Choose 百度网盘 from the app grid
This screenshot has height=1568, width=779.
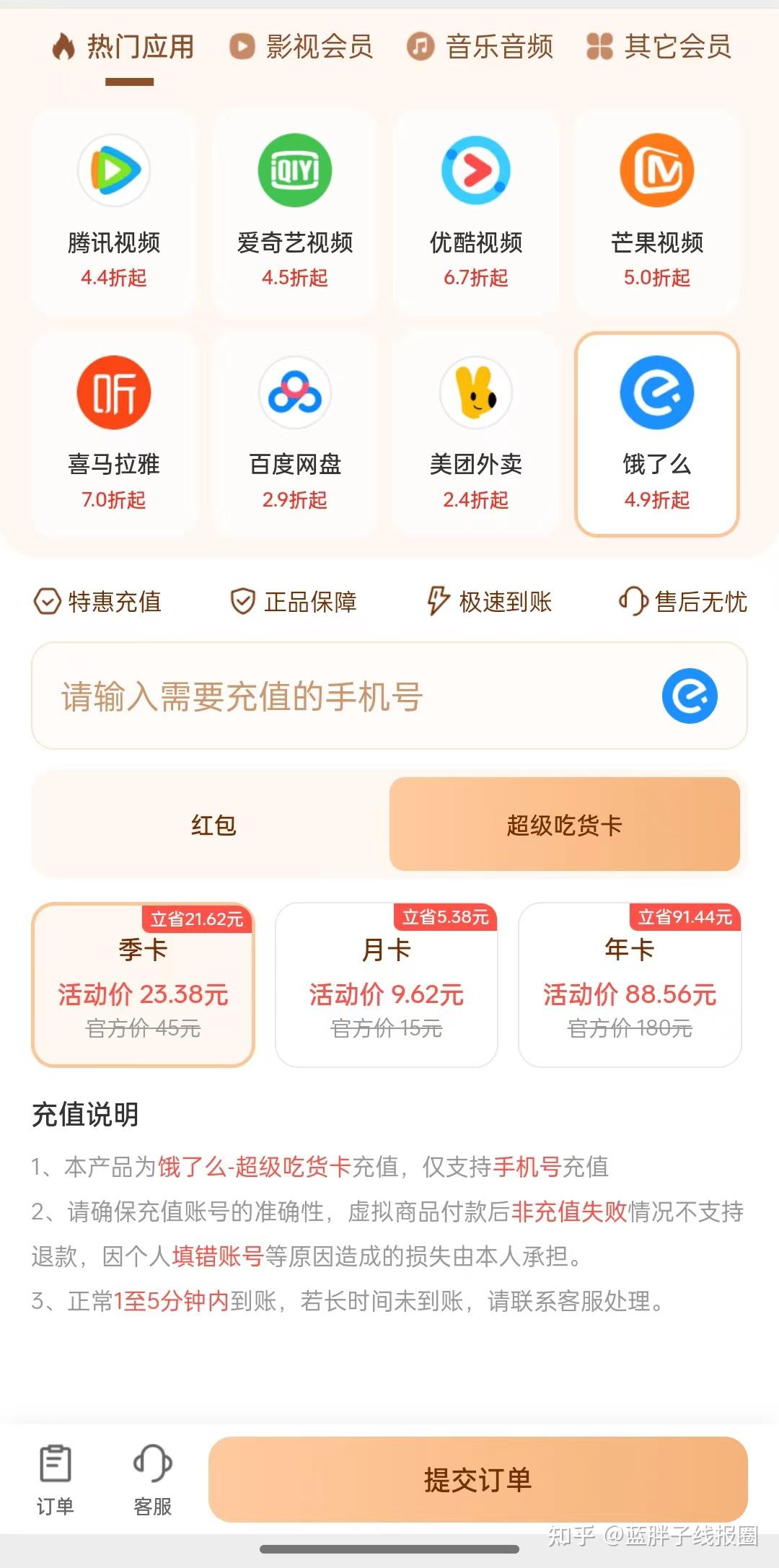point(295,434)
